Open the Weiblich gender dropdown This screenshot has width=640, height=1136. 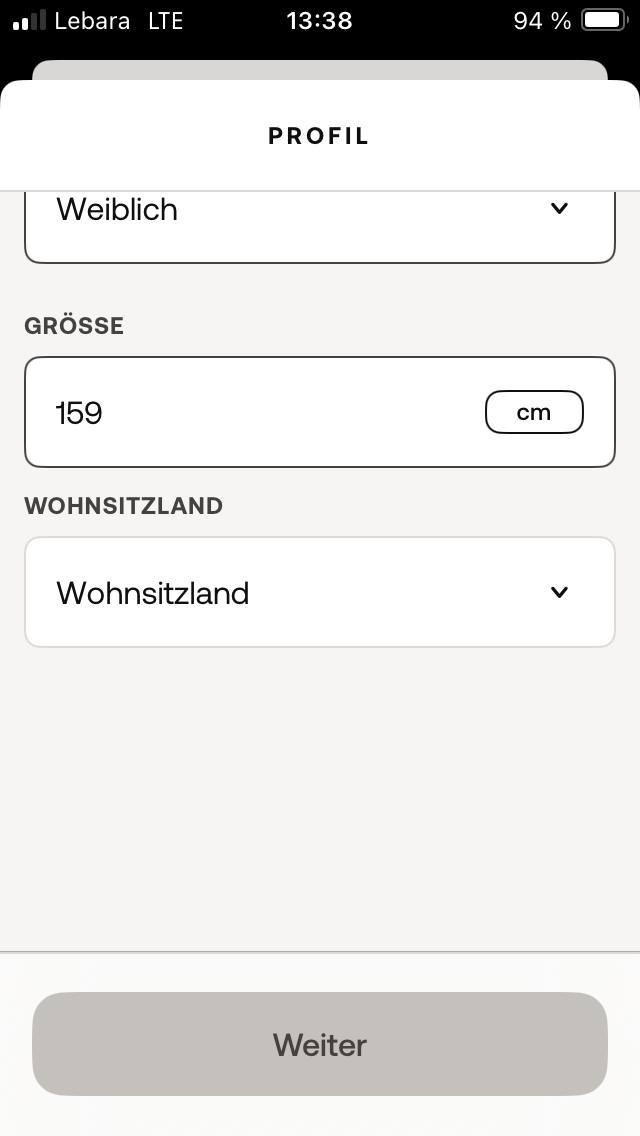[319, 222]
